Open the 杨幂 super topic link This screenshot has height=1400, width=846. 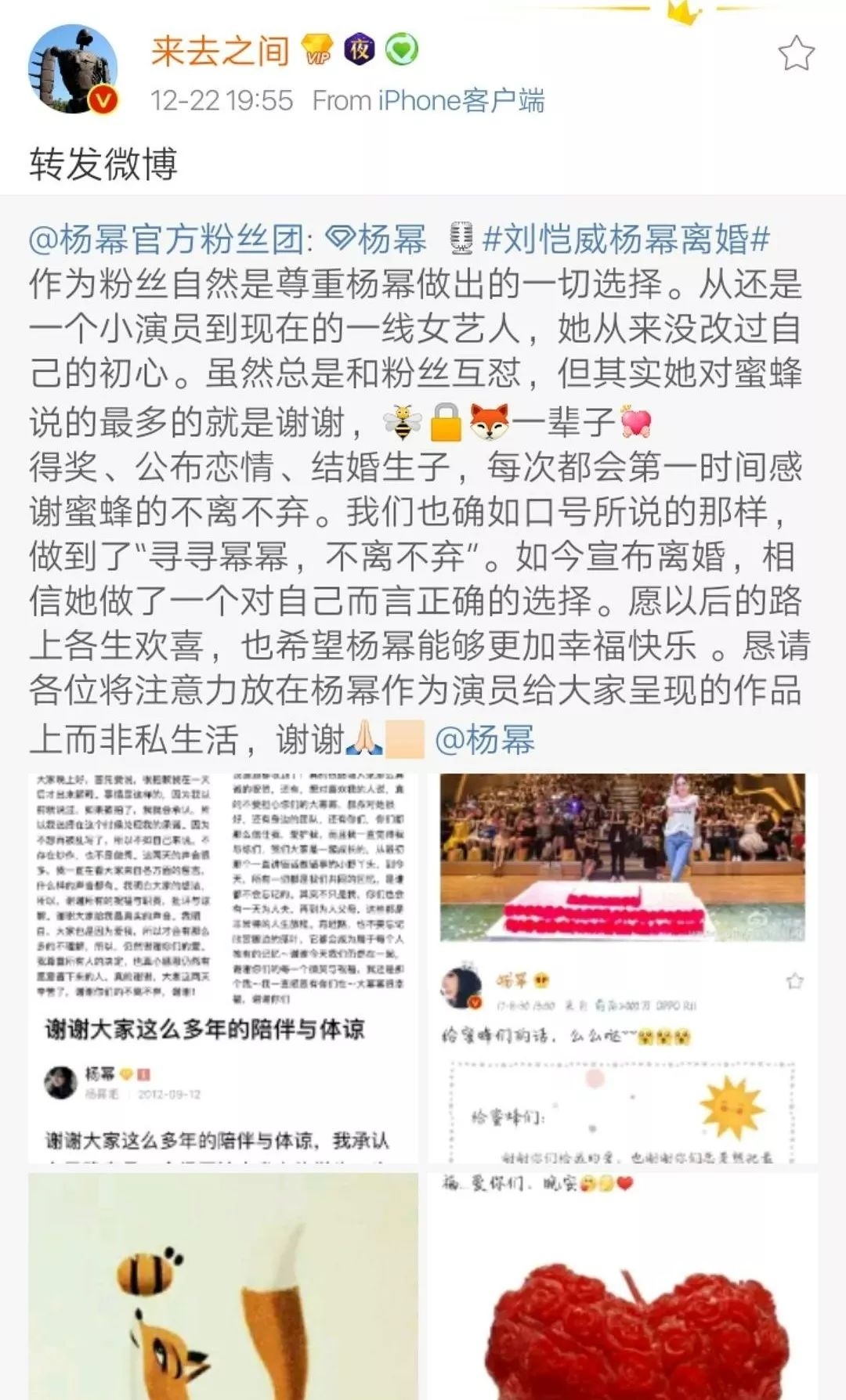click(378, 240)
